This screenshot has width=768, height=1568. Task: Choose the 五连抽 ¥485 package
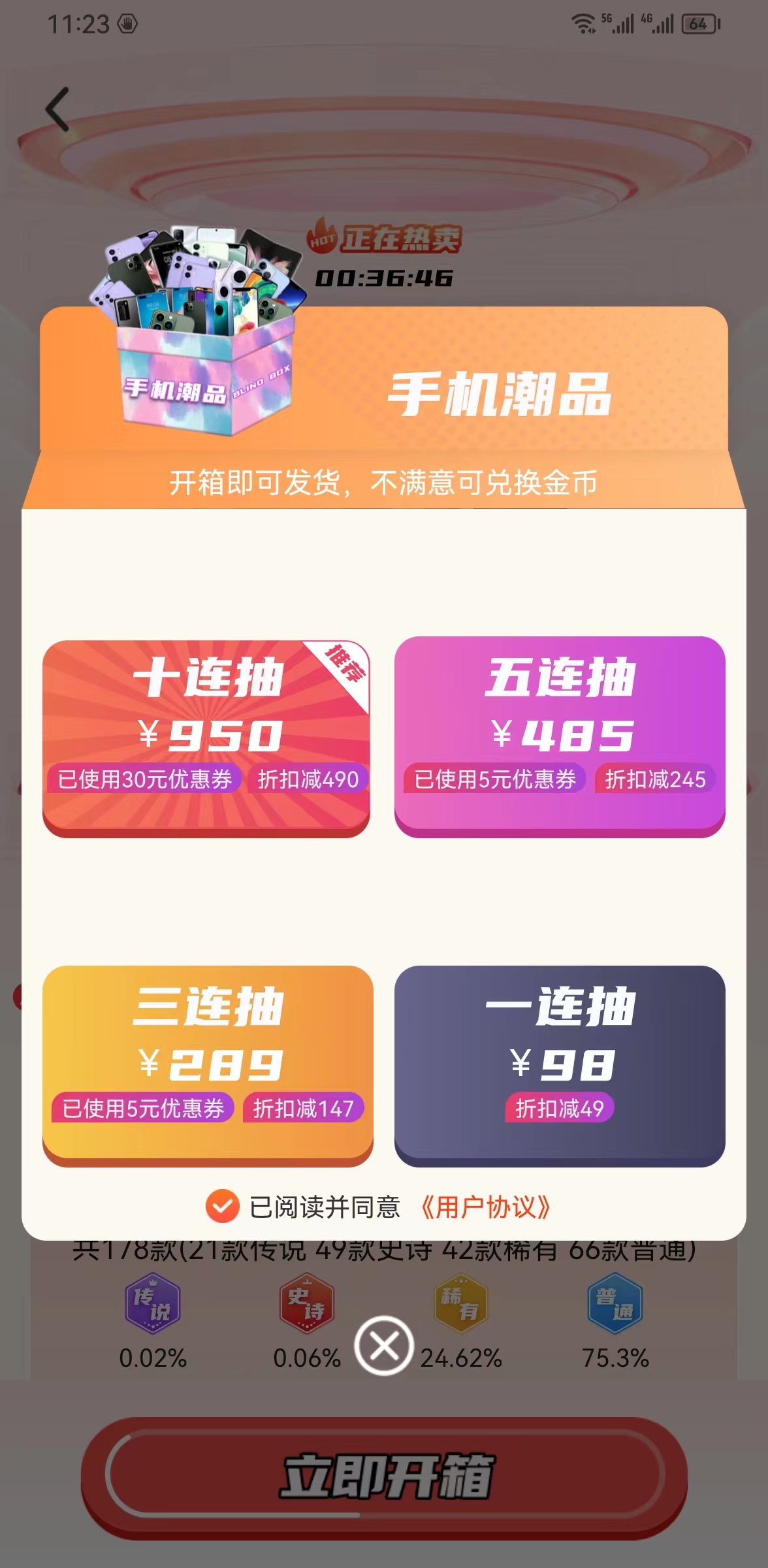[562, 737]
